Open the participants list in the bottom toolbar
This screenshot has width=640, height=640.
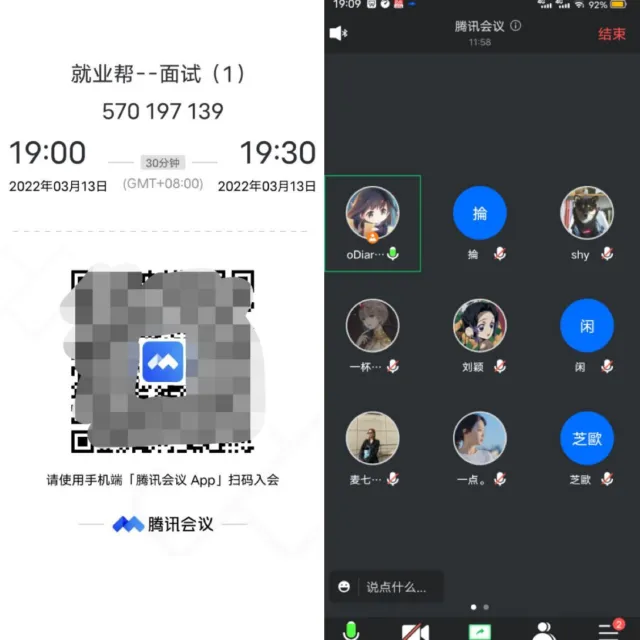(x=544, y=631)
